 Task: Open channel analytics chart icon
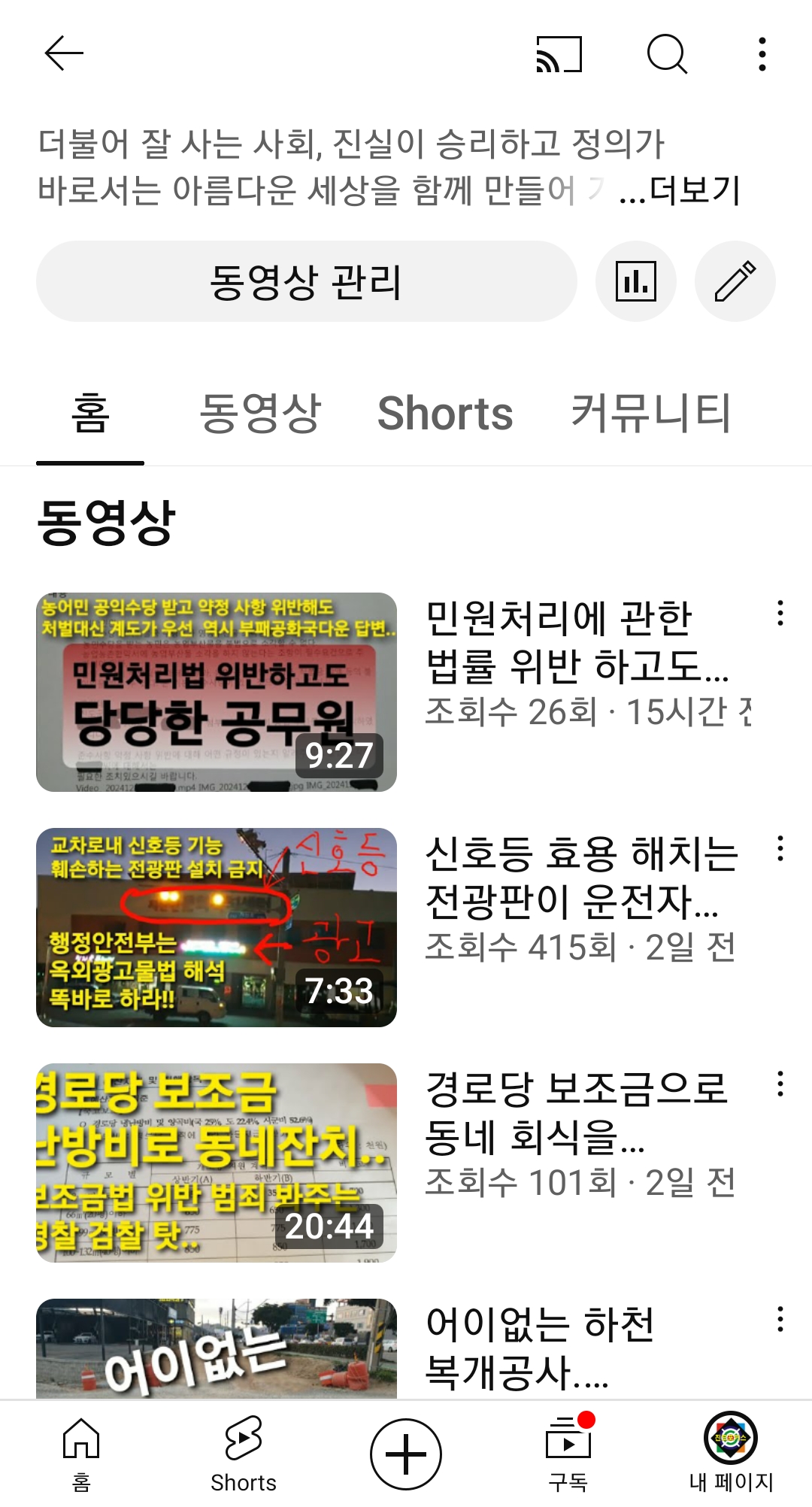point(635,282)
